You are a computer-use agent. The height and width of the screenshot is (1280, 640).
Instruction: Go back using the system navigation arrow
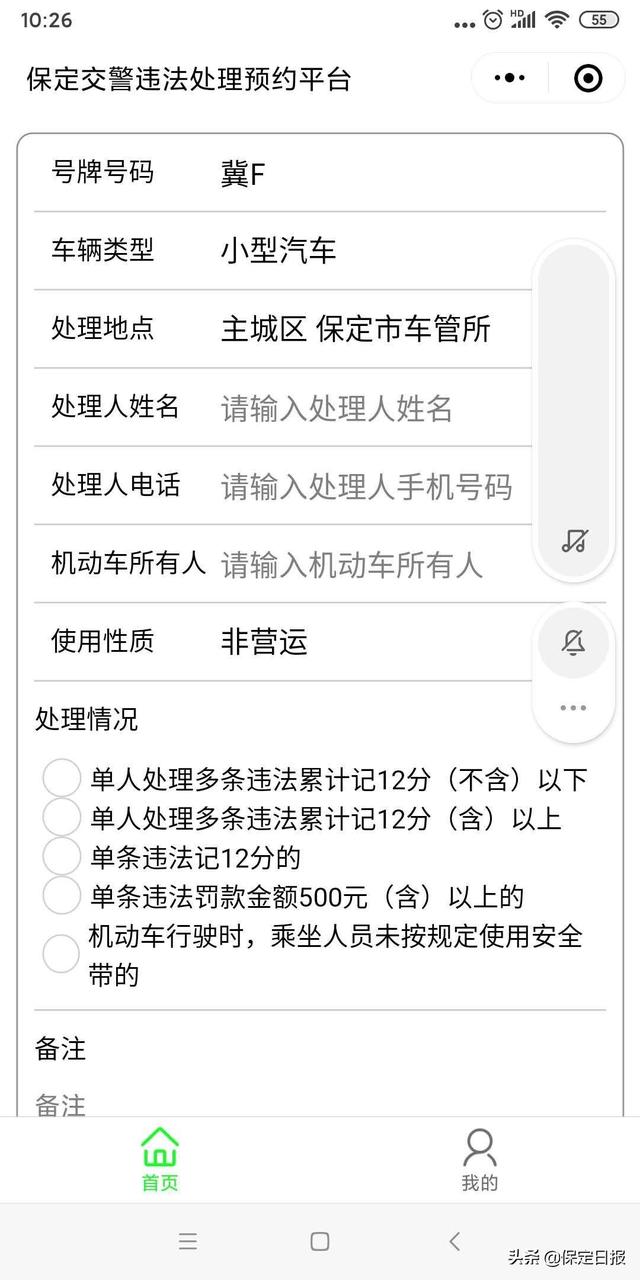(455, 1241)
